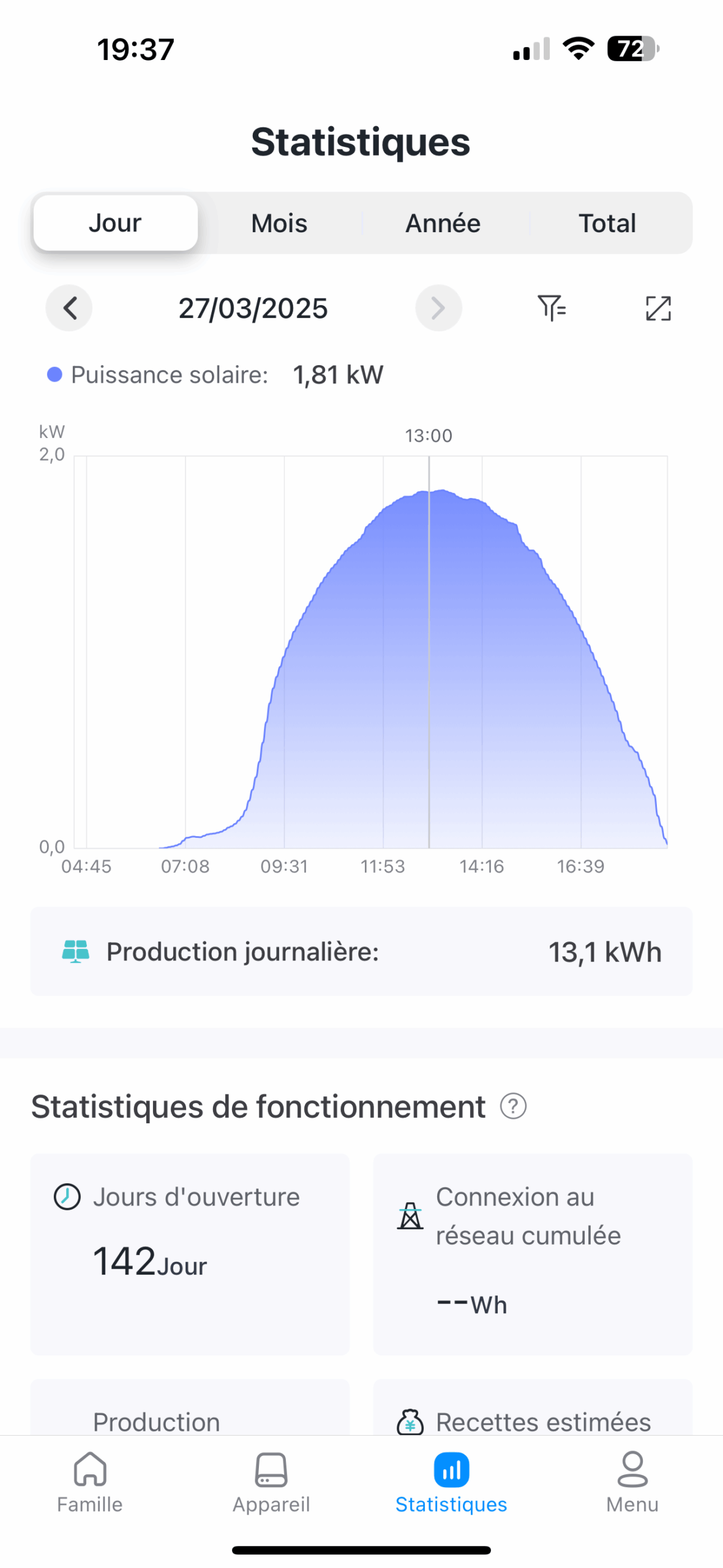Go to the next day
This screenshot has width=723, height=1568.
(438, 308)
